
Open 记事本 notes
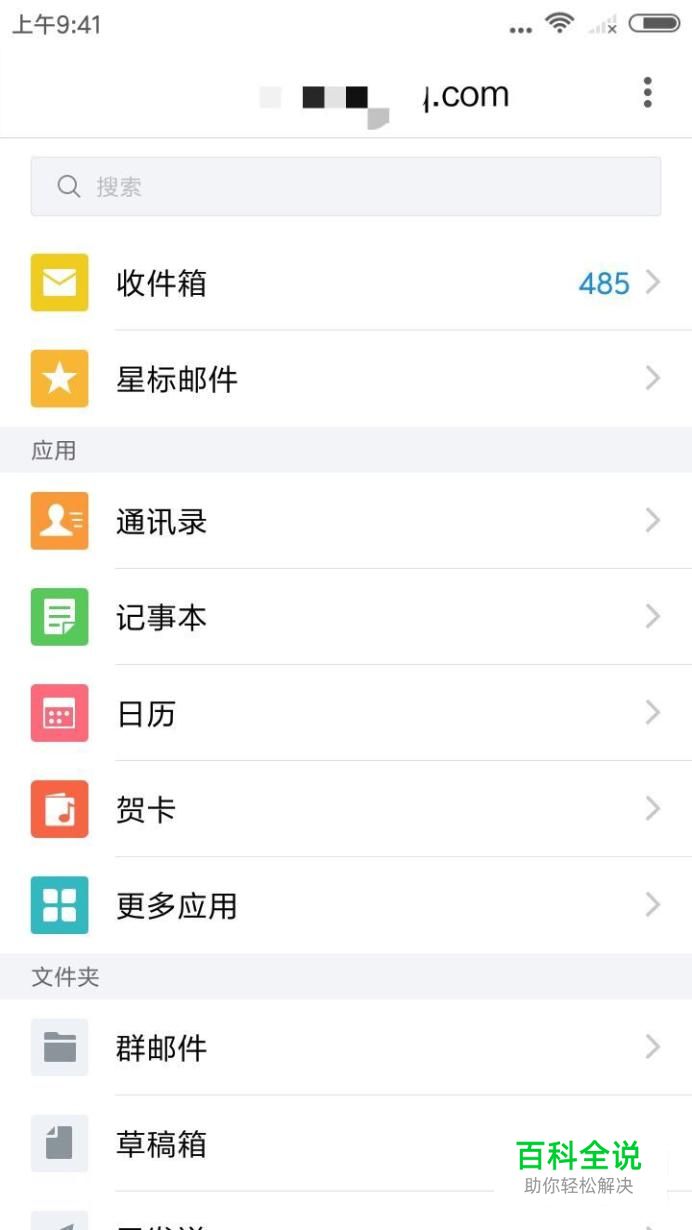(x=346, y=617)
